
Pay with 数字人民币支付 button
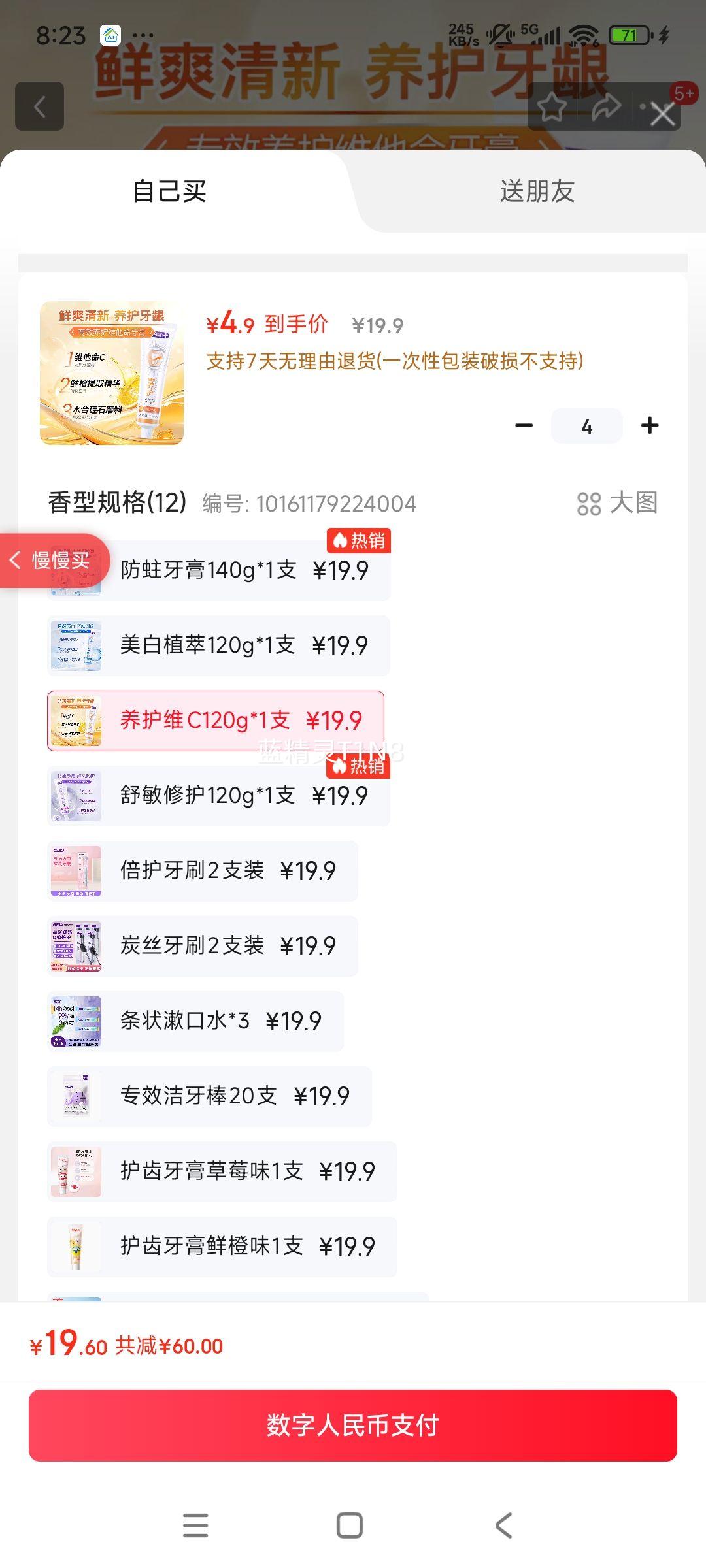pyautogui.click(x=353, y=1426)
